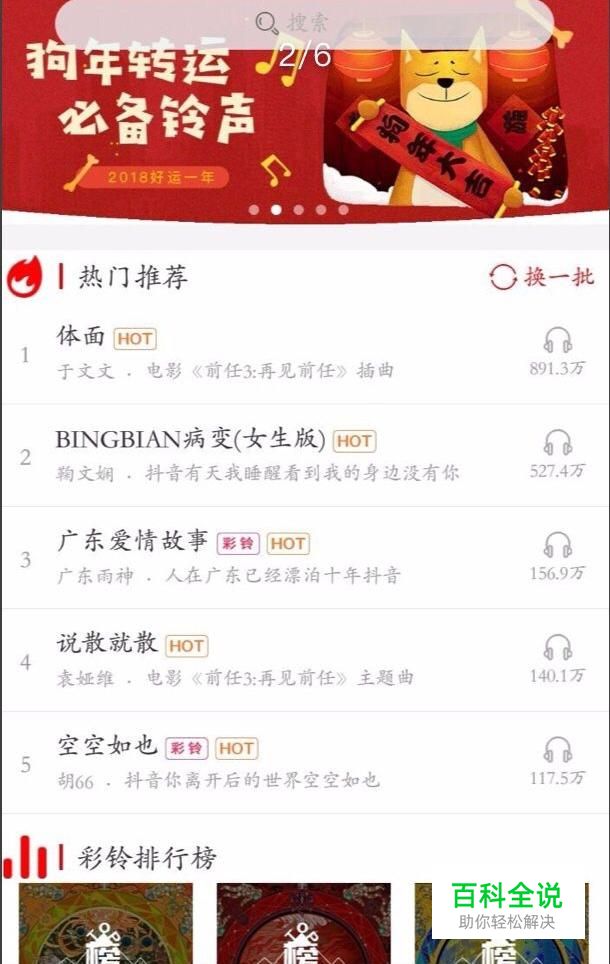Preview 空空如也 with headphone icon
The width and height of the screenshot is (610, 964).
[x=557, y=750]
